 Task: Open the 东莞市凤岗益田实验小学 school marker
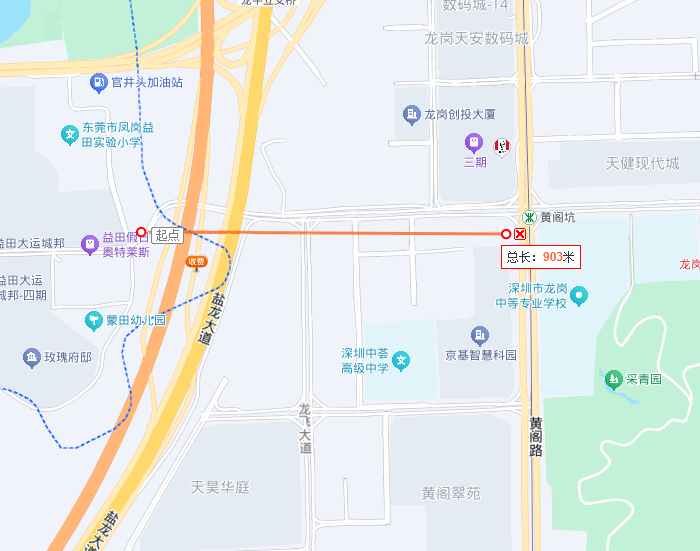(69, 134)
